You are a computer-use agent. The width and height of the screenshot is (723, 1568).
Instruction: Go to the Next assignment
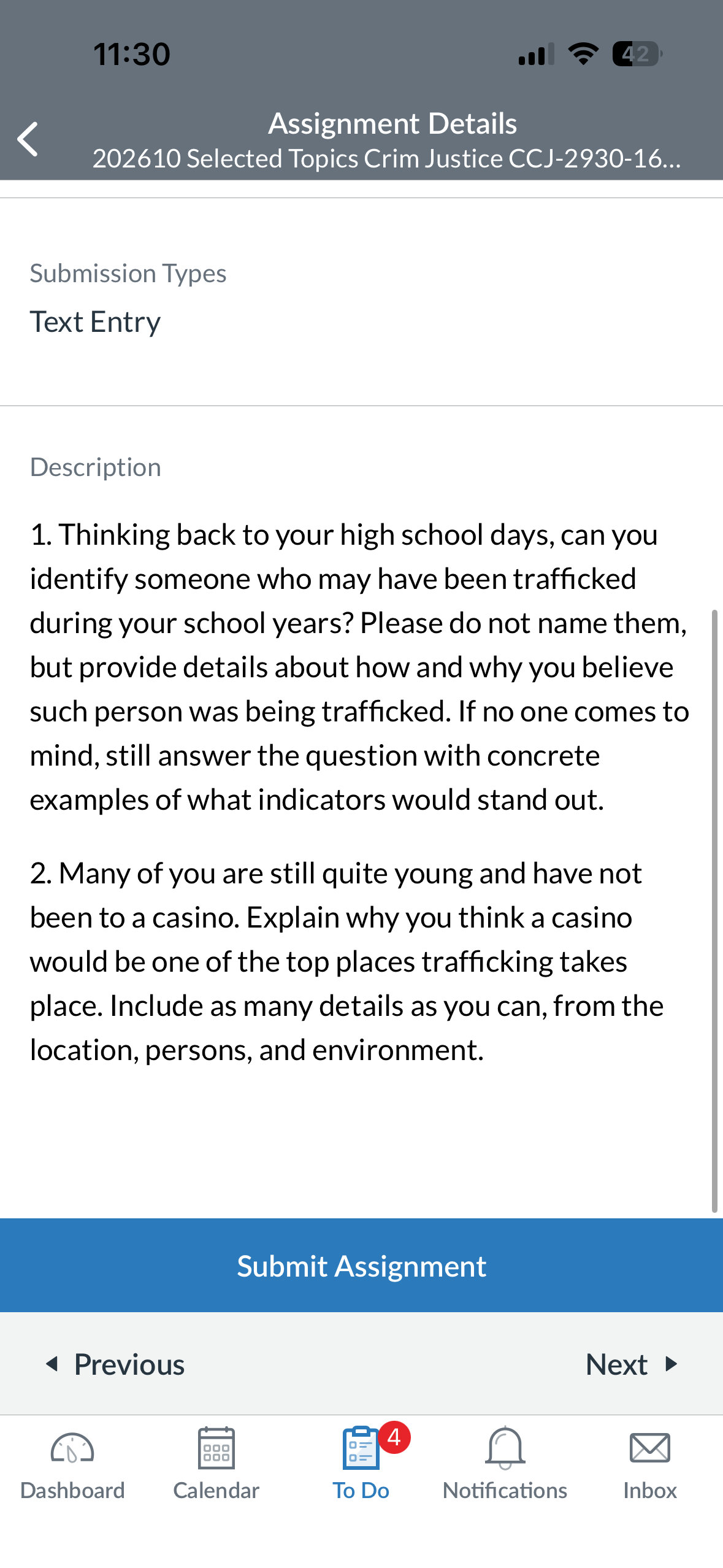(632, 1364)
